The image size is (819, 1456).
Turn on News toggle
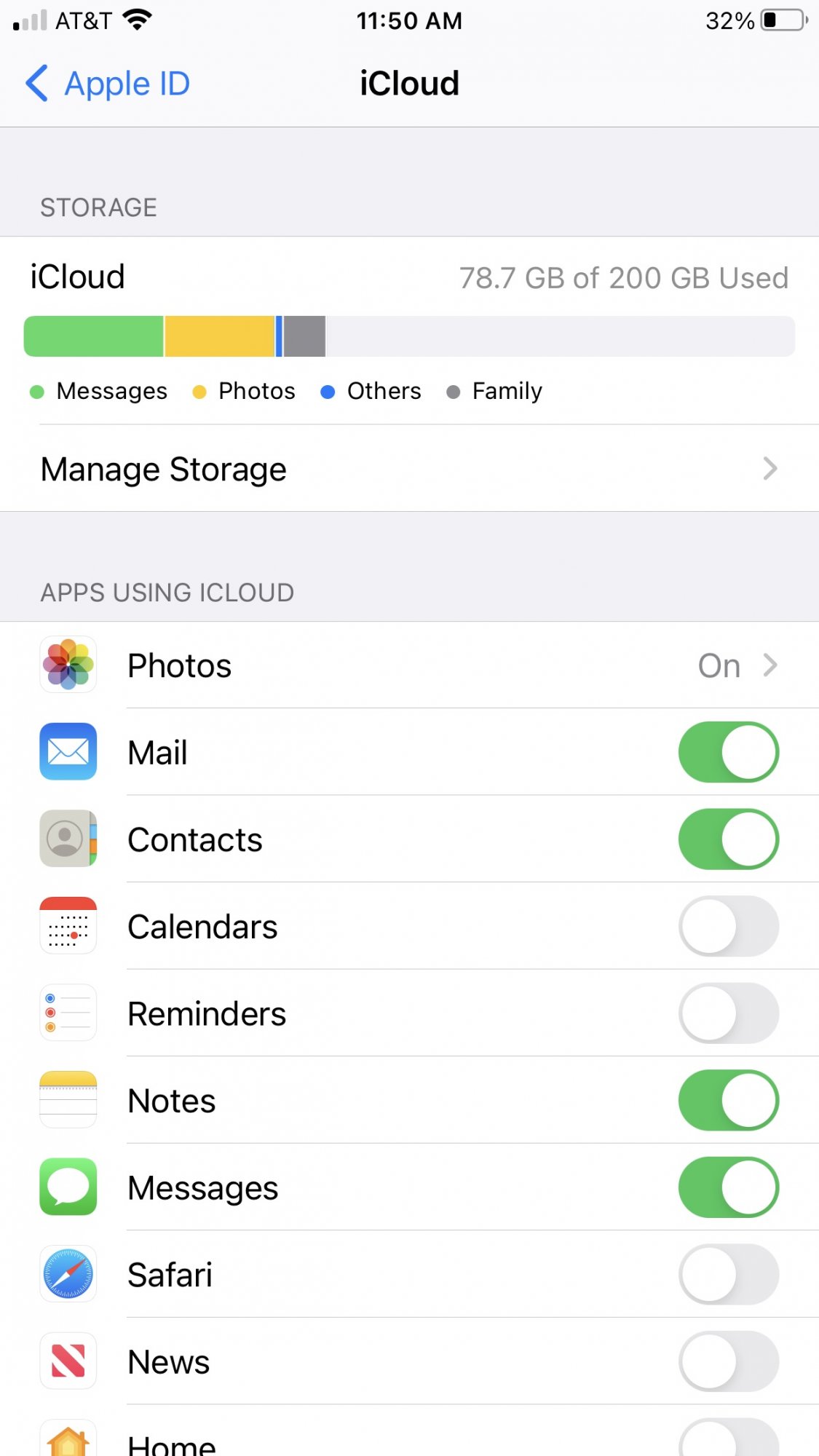(x=728, y=1361)
